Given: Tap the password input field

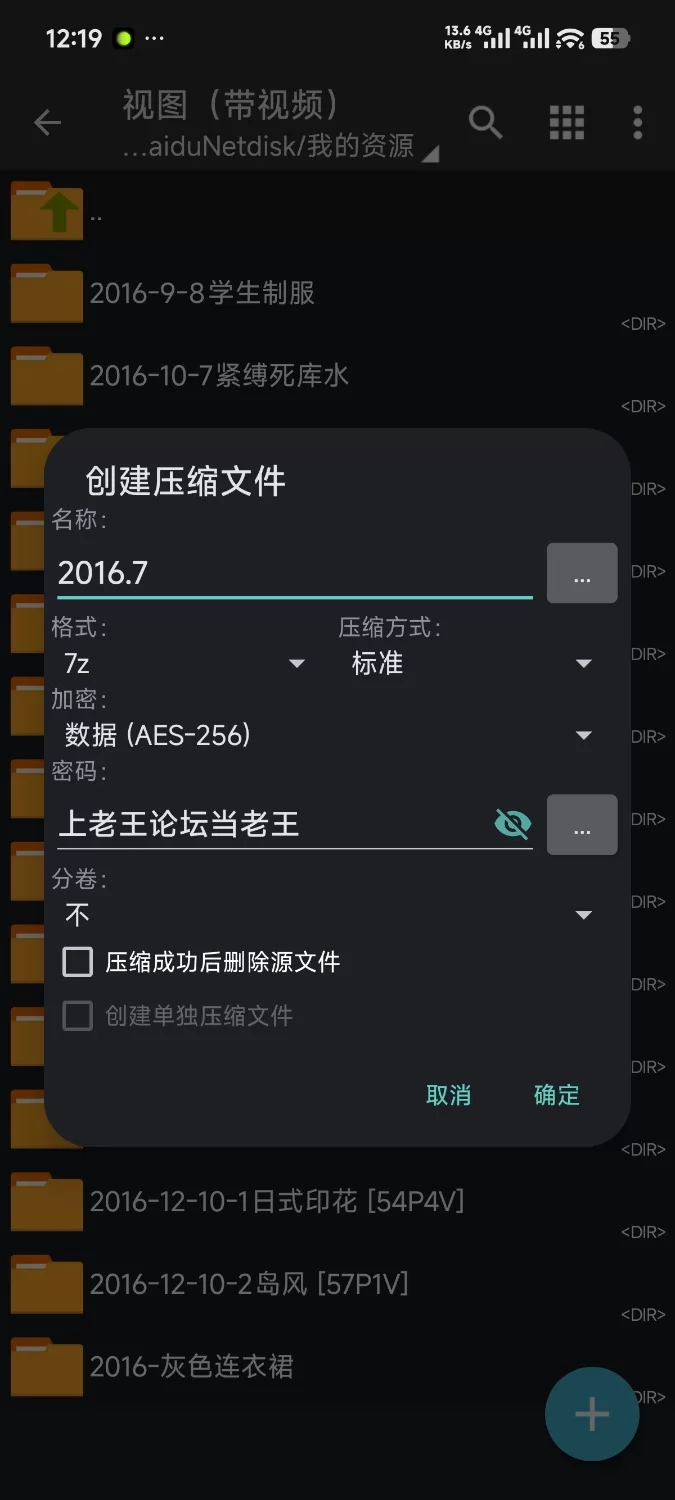Looking at the screenshot, I should [x=270, y=824].
